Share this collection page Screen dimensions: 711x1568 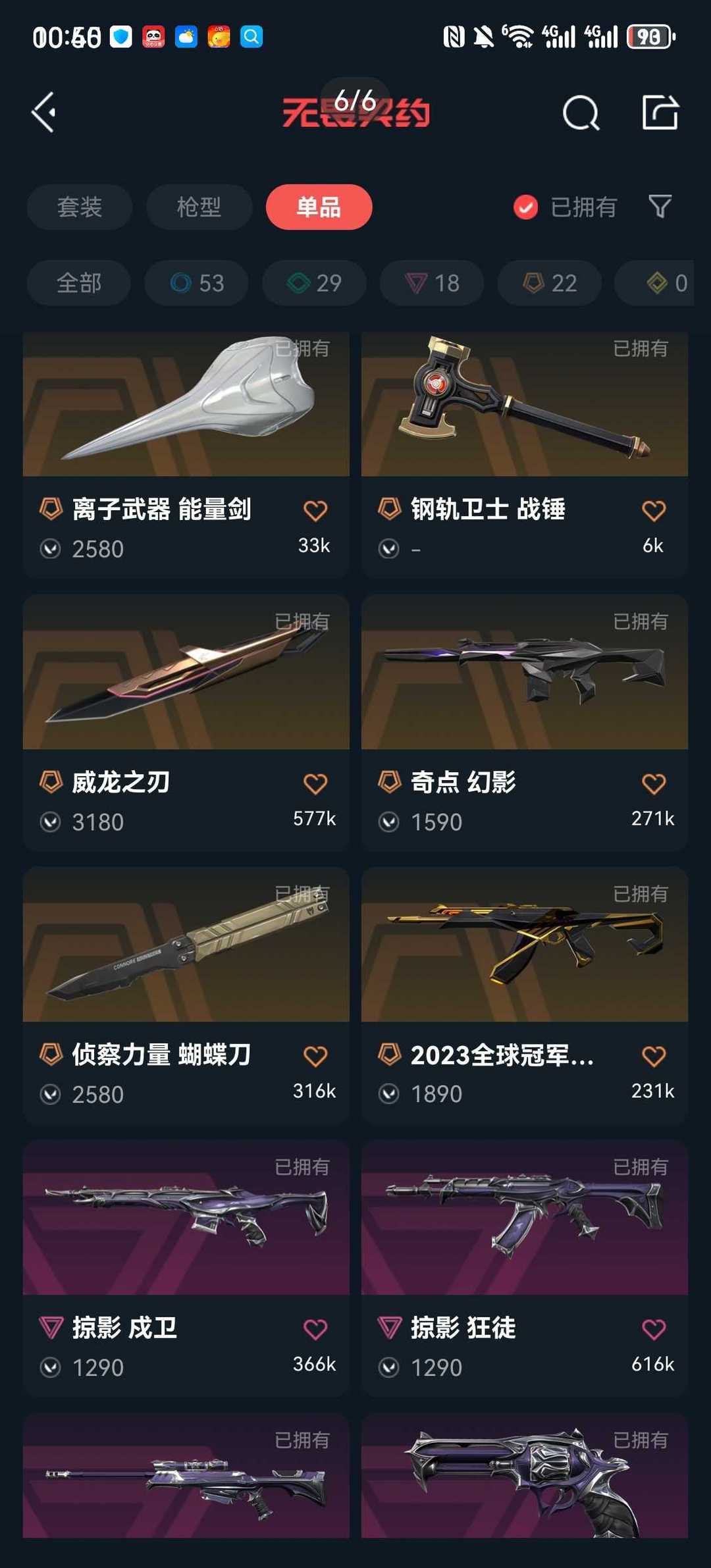click(x=660, y=113)
